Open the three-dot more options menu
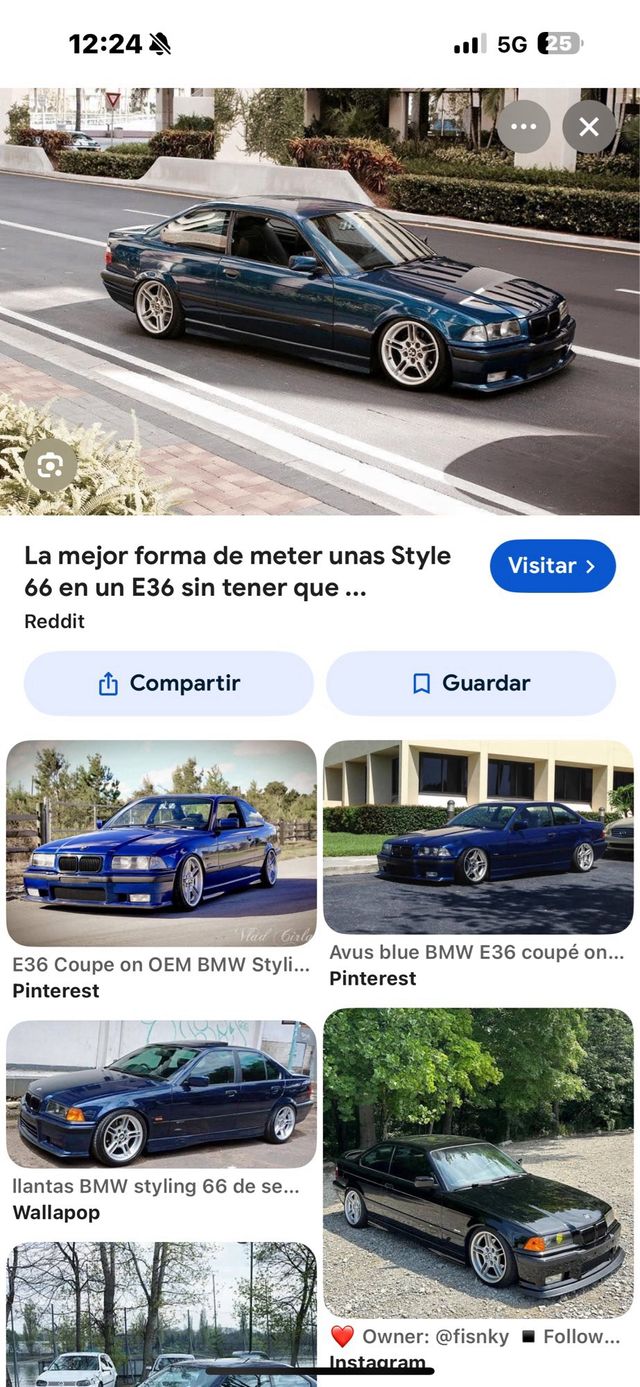The height and width of the screenshot is (1387, 640). click(x=524, y=127)
